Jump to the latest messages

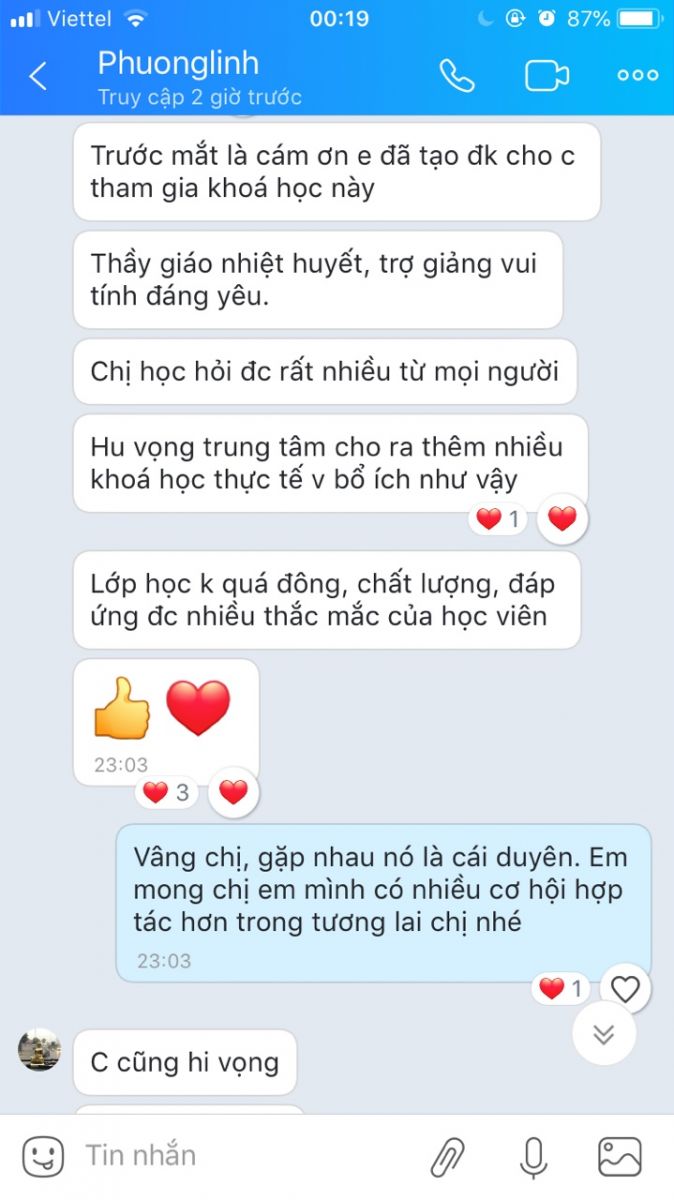pyautogui.click(x=603, y=1033)
